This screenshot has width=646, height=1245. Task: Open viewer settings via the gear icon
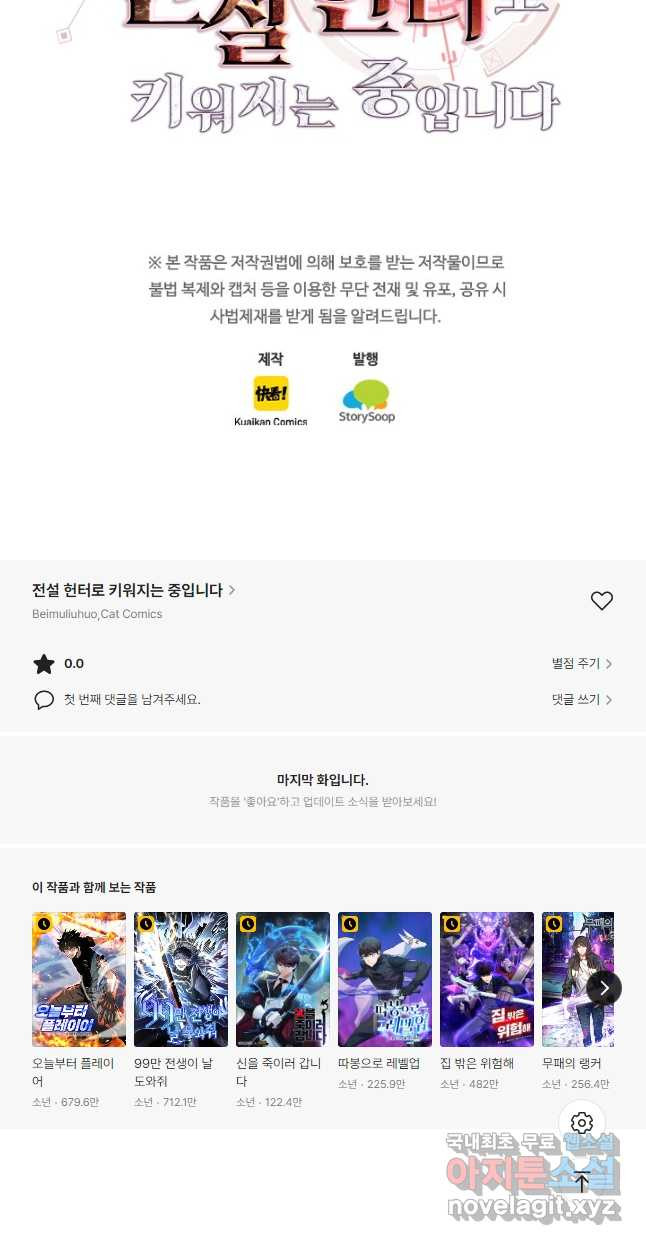pyautogui.click(x=582, y=1122)
